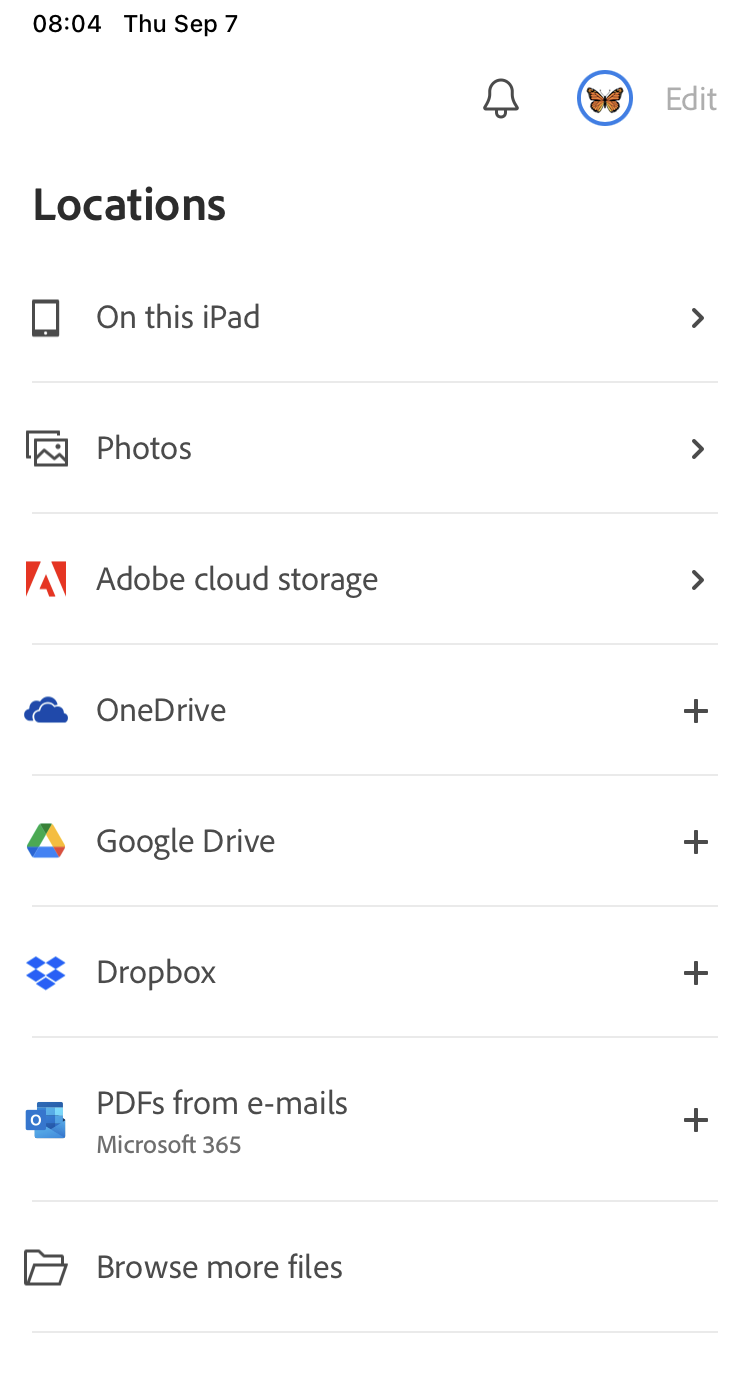
Task: Open the Photos location chevron
Action: point(697,448)
